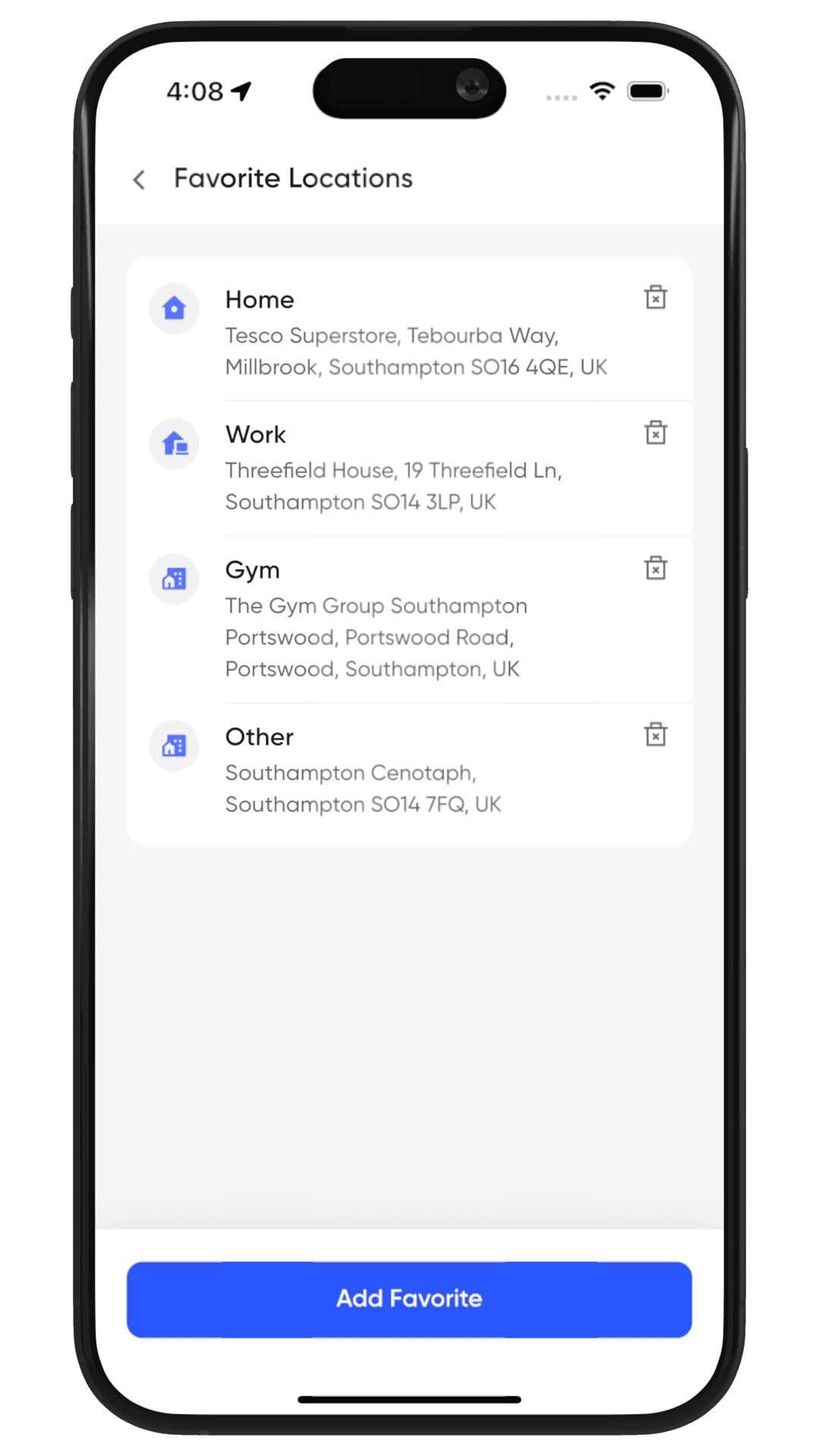Delete the Home favorite location
Screen dimensions: 819x1456
point(655,297)
